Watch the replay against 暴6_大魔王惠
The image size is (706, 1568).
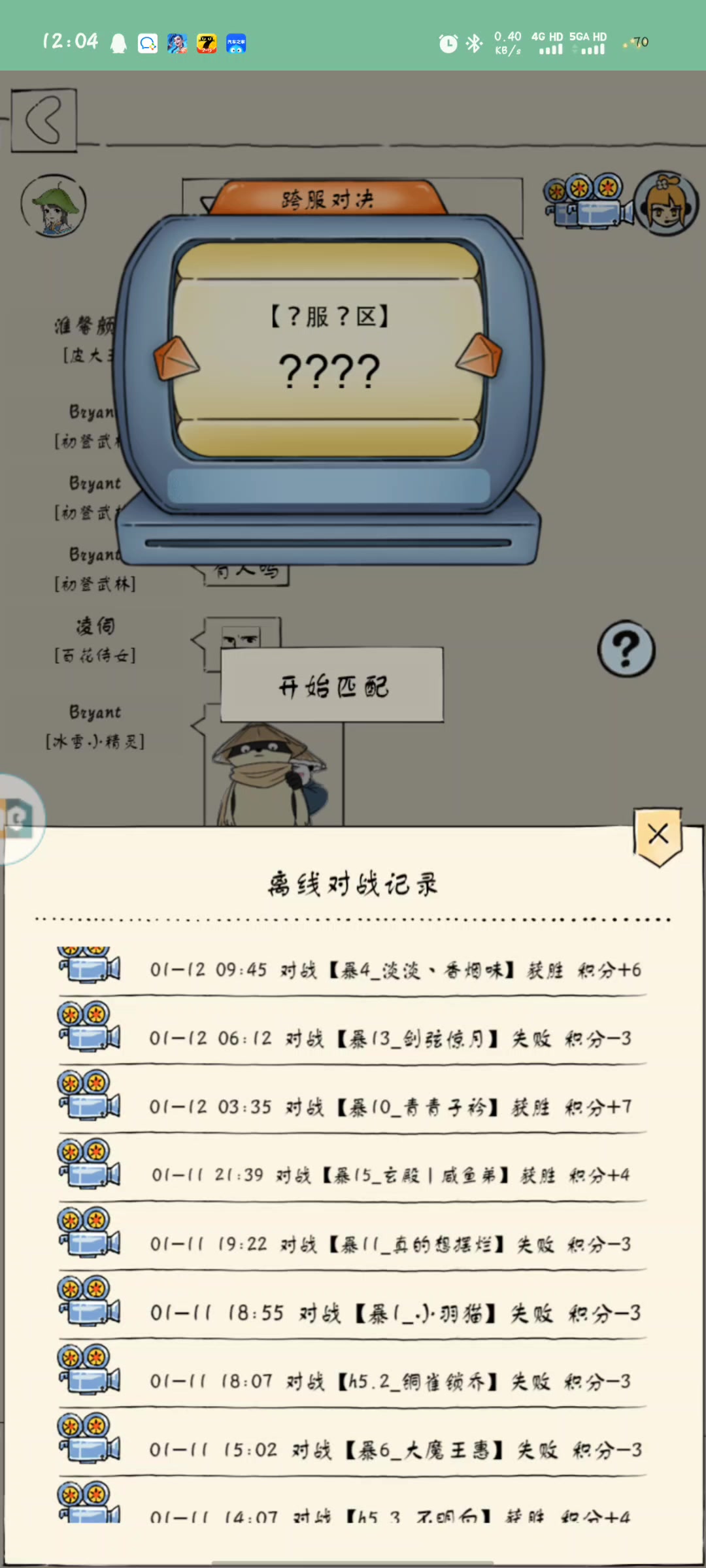[89, 1439]
